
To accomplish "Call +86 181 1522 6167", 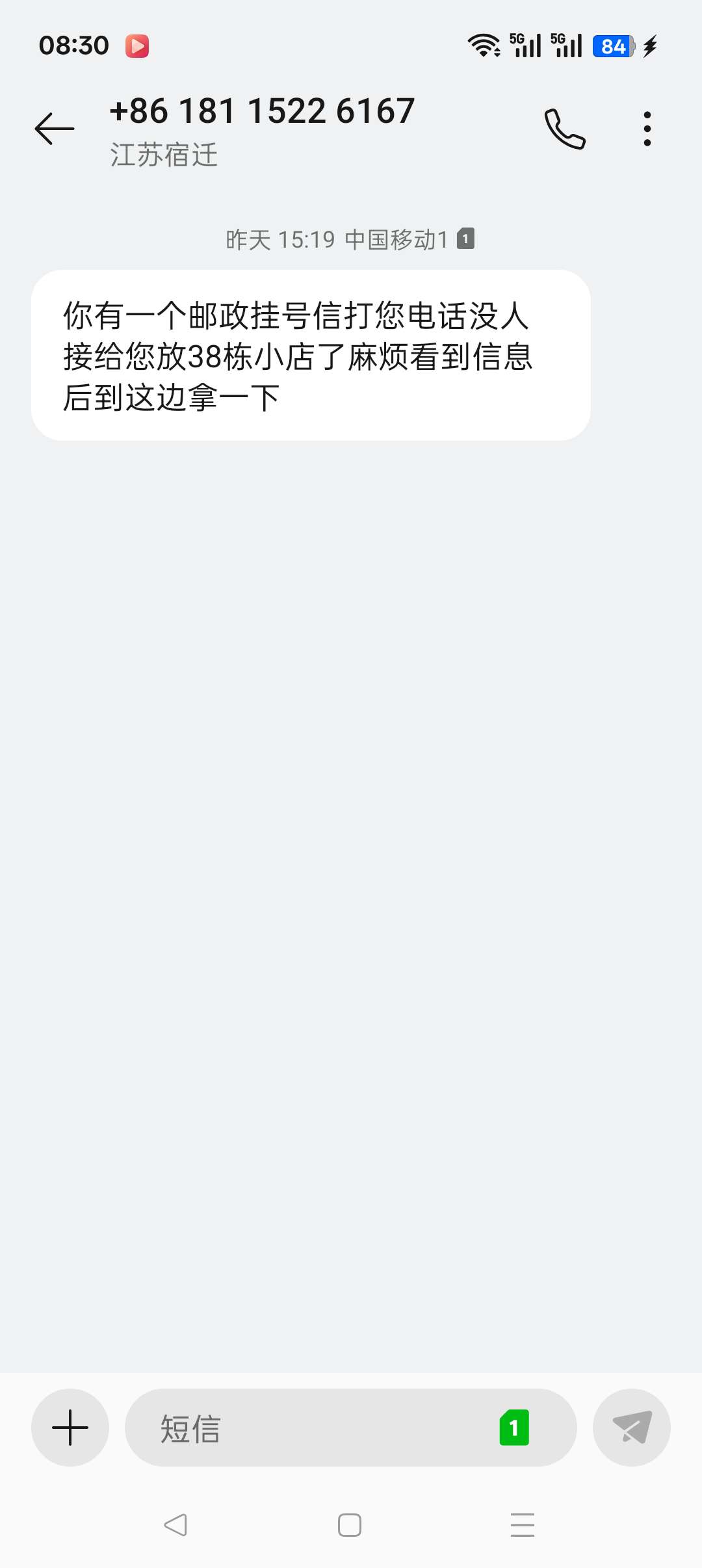I will pyautogui.click(x=565, y=129).
